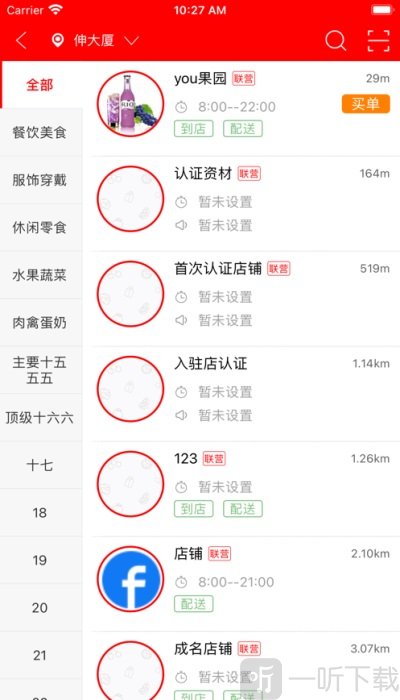The height and width of the screenshot is (700, 400).
Task: Open the 顶级十六六 category
Action: (x=41, y=418)
